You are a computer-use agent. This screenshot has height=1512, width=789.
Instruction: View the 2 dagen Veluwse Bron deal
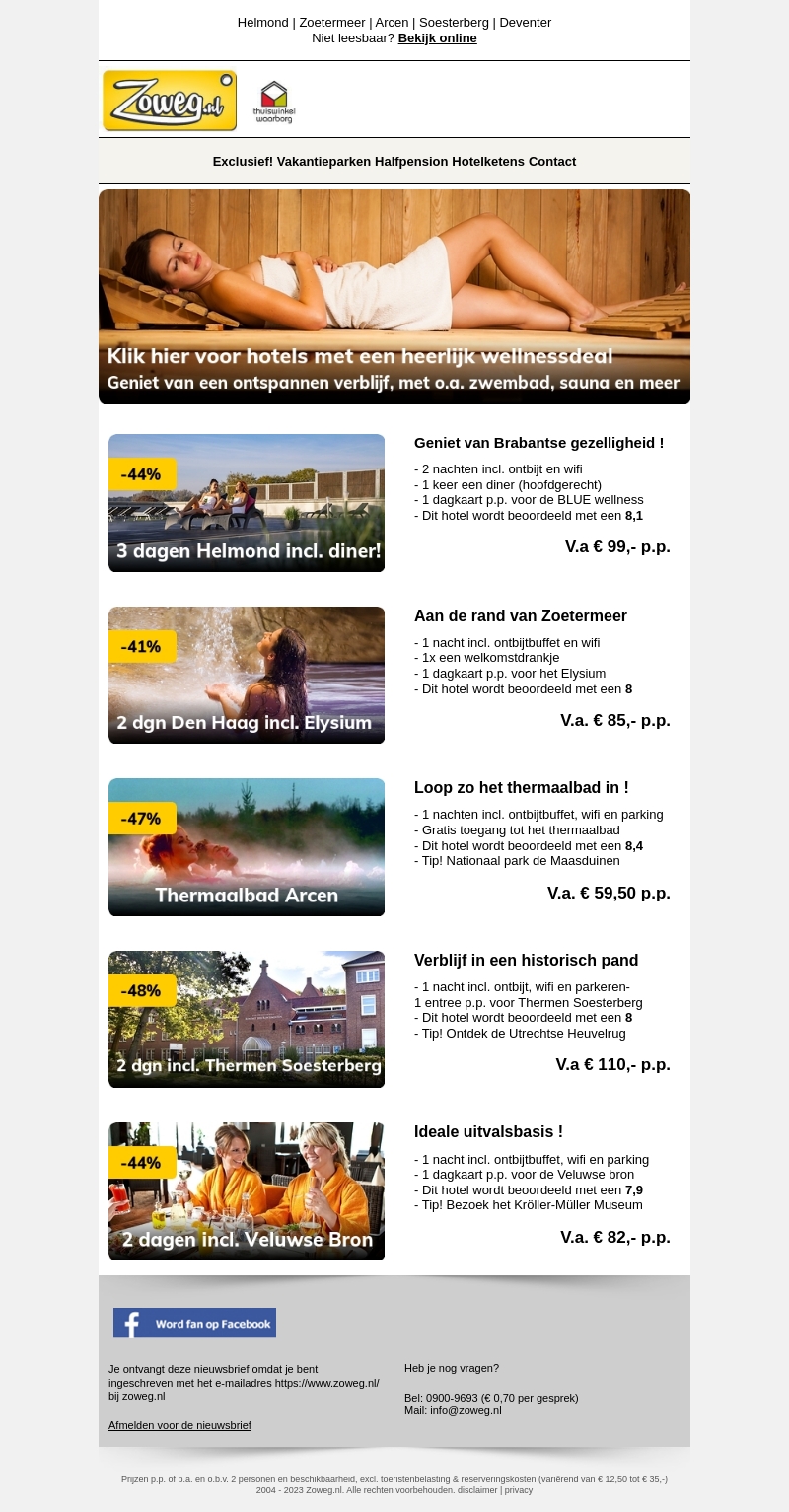[247, 1191]
